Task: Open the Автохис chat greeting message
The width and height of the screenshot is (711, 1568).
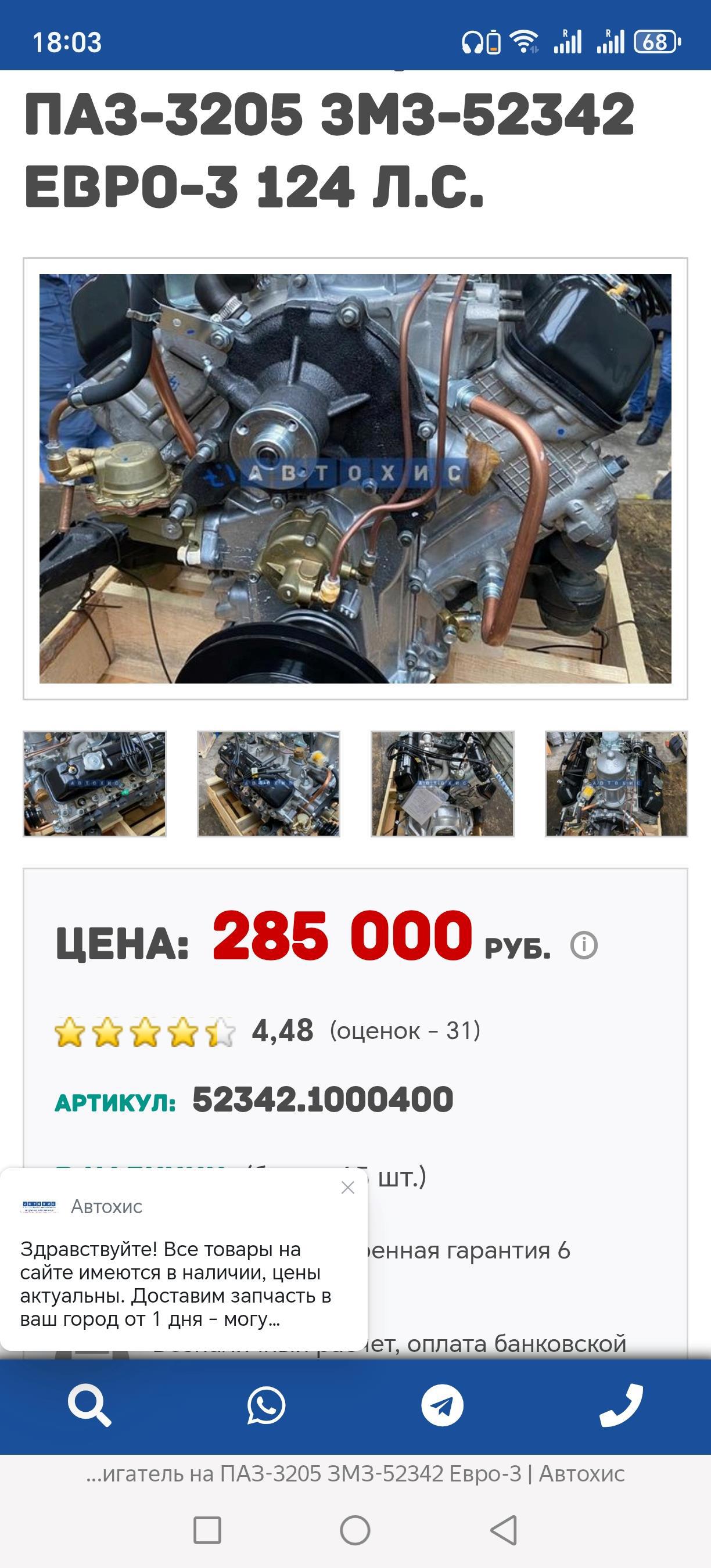Action: coord(175,1284)
